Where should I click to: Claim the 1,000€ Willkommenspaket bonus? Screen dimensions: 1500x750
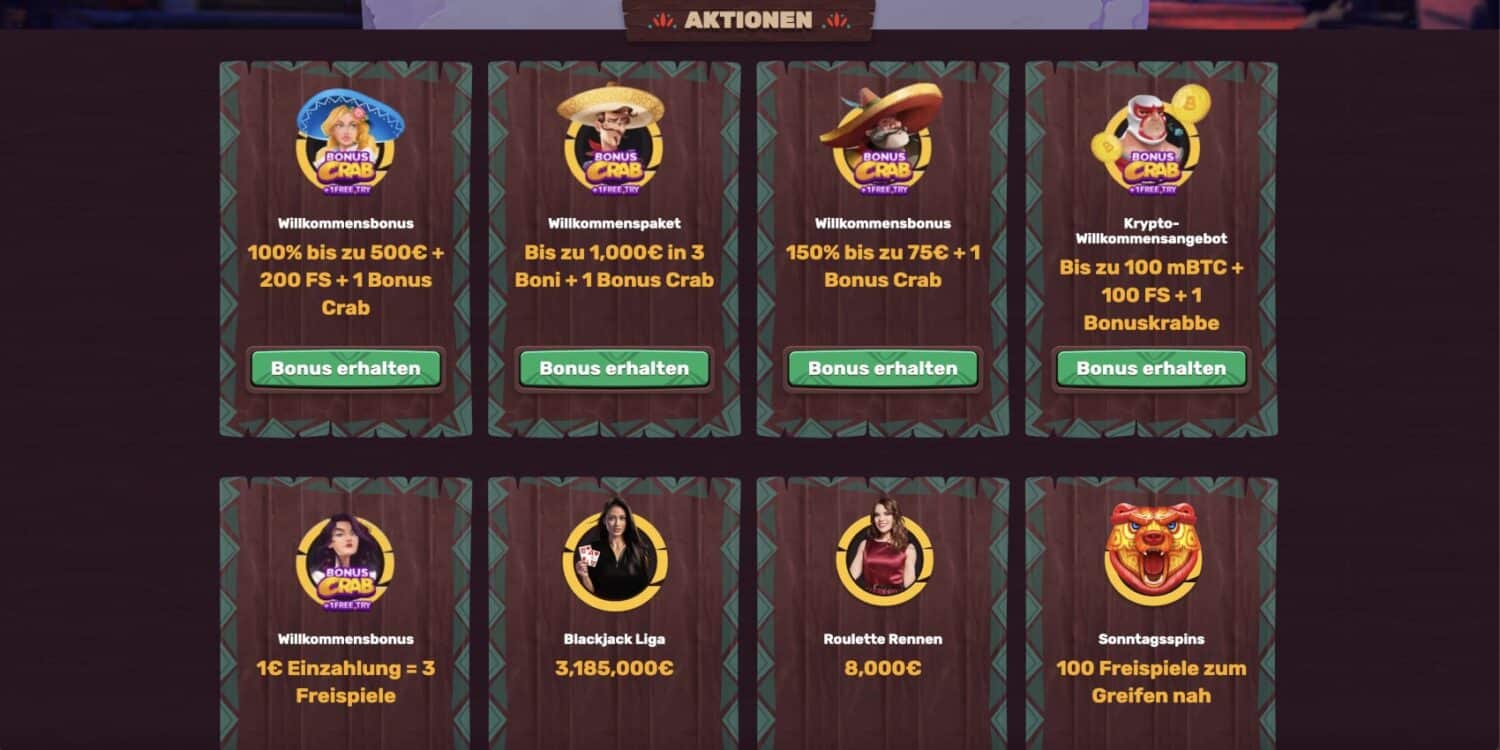(614, 368)
